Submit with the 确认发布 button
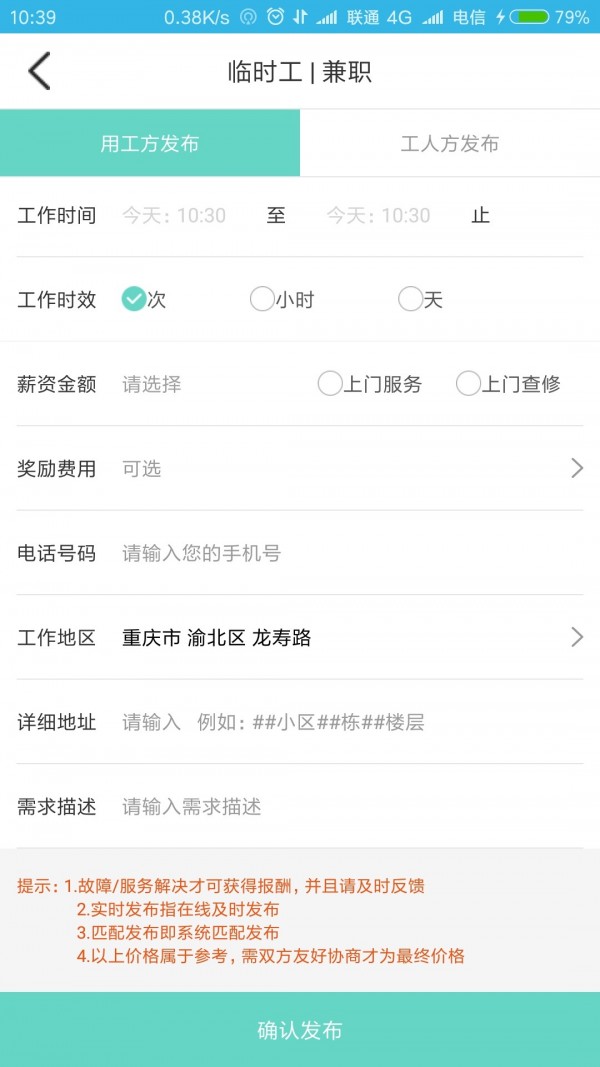The width and height of the screenshot is (600, 1067). coord(300,1030)
